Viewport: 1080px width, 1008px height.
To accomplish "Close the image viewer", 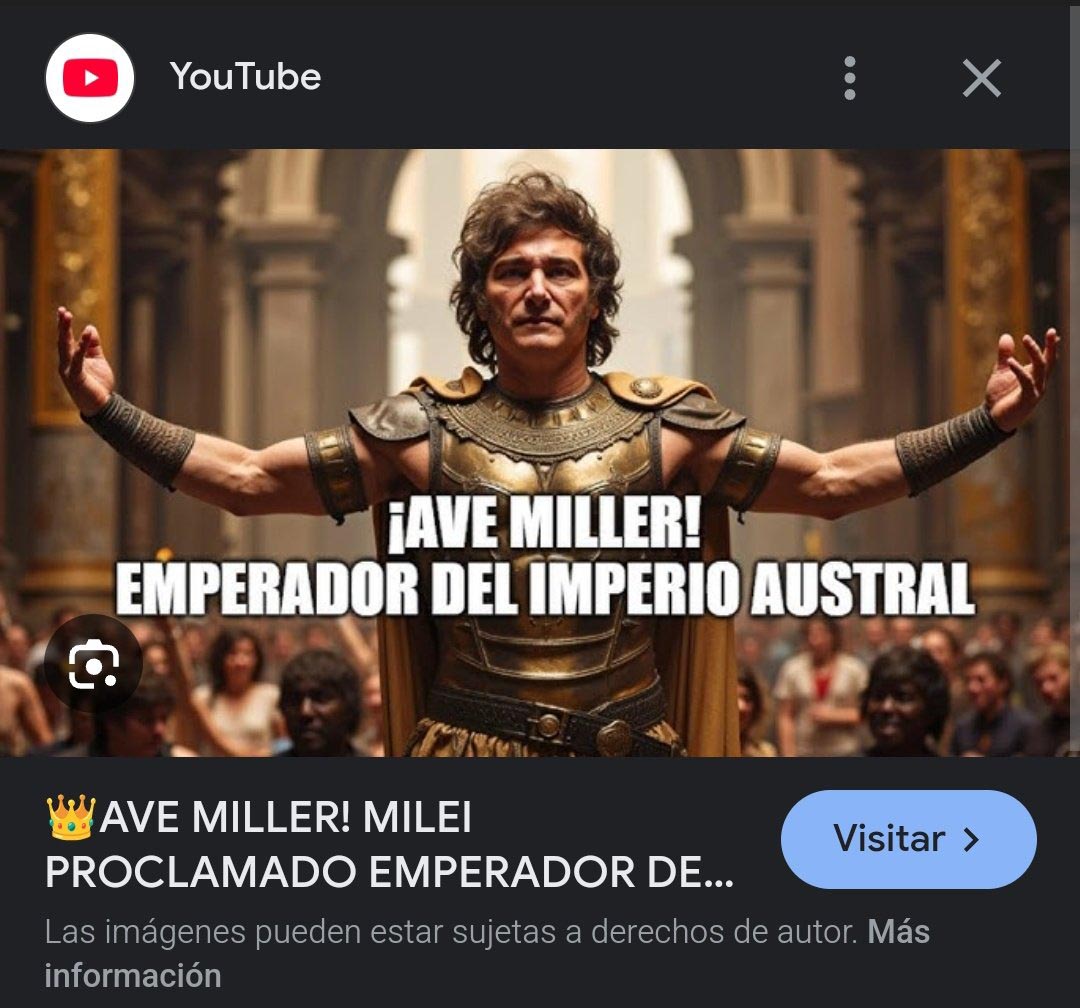I will pos(981,78).
